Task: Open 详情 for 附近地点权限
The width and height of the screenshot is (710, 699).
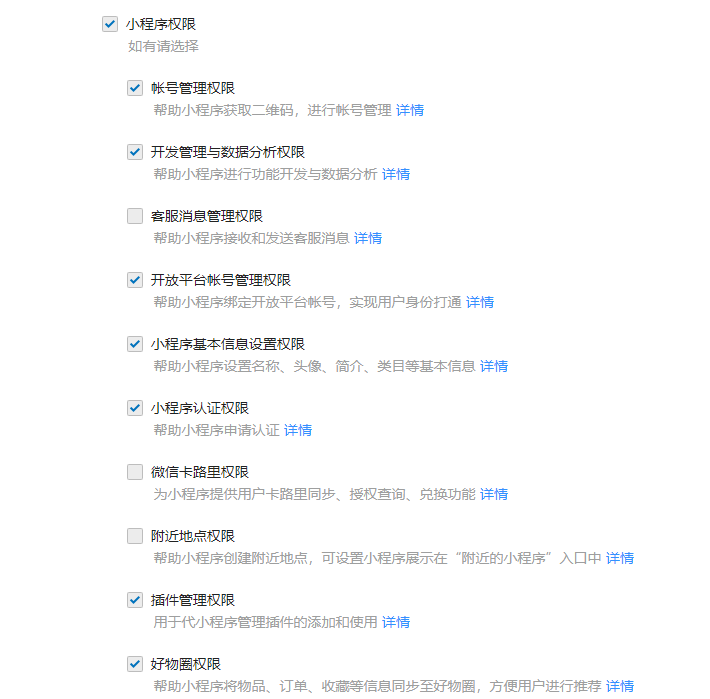Action: click(620, 558)
